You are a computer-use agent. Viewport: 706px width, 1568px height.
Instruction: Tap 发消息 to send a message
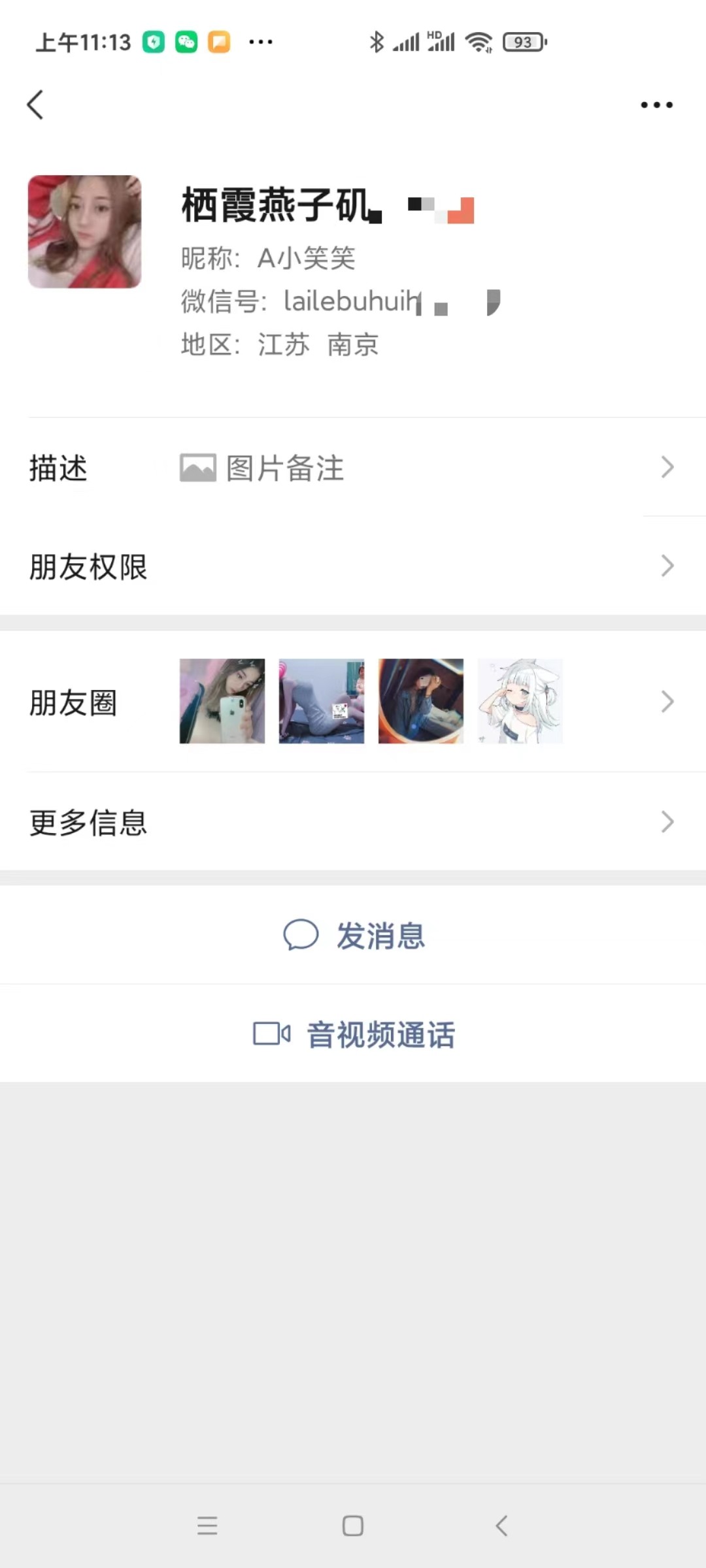[x=353, y=935]
